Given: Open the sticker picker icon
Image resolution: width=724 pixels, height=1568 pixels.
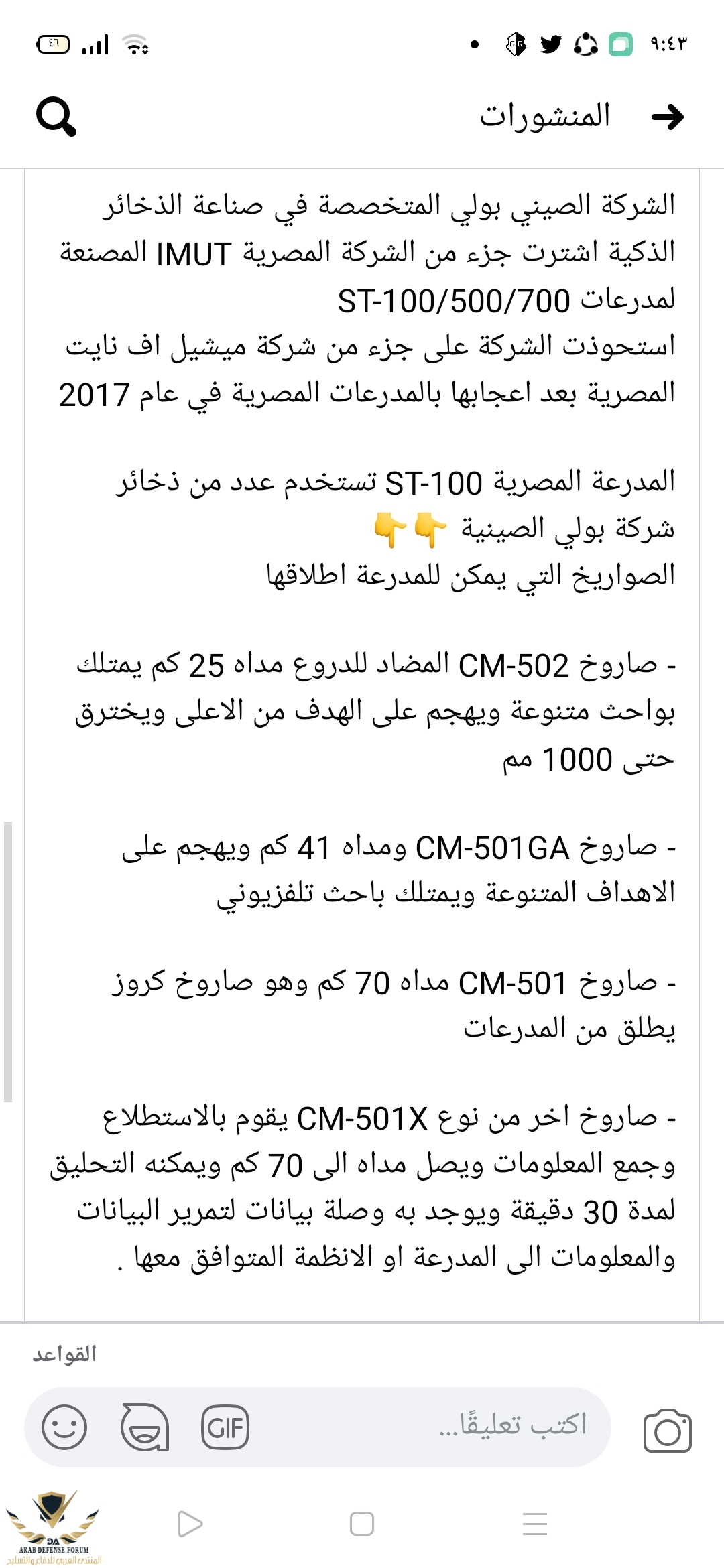Looking at the screenshot, I should point(145,1428).
